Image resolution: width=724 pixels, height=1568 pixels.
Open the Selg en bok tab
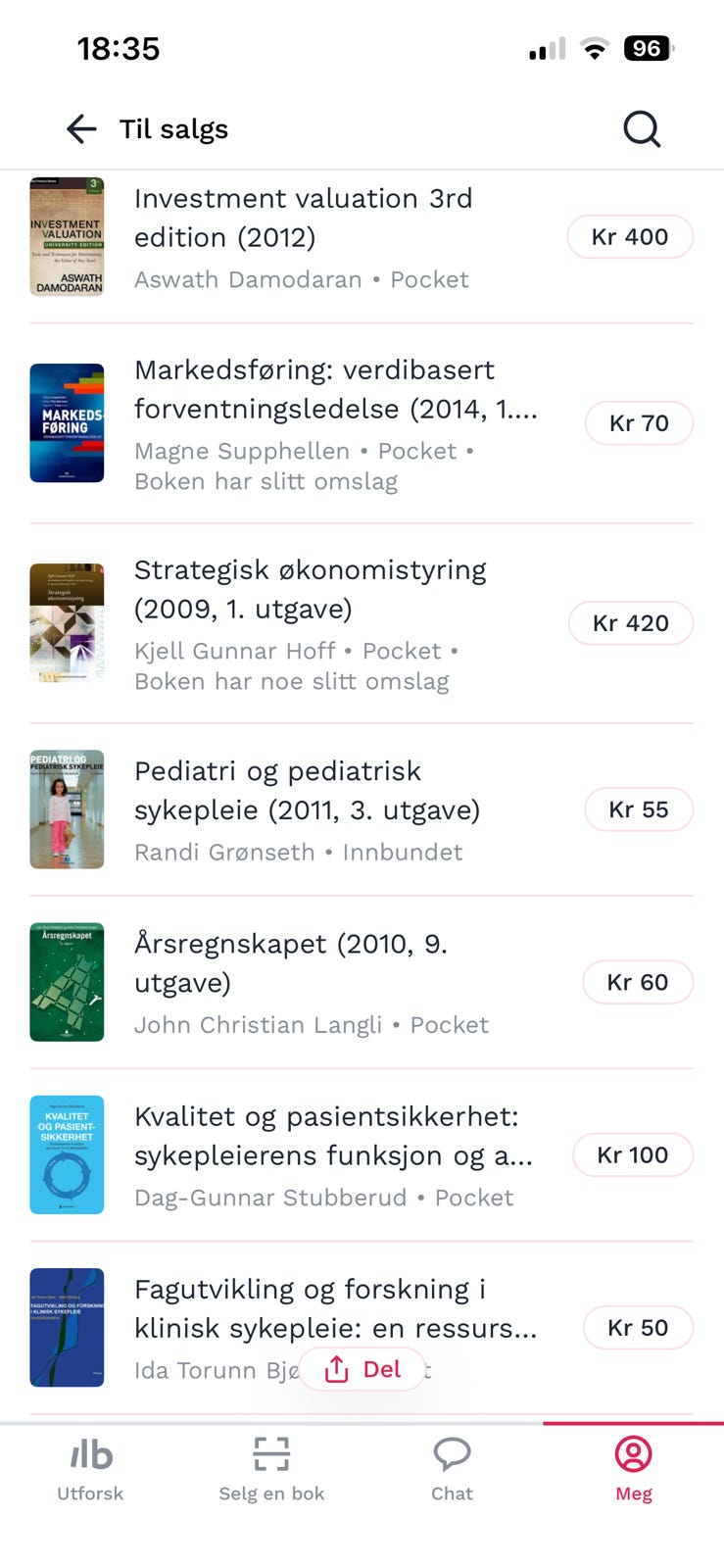coord(271,1469)
